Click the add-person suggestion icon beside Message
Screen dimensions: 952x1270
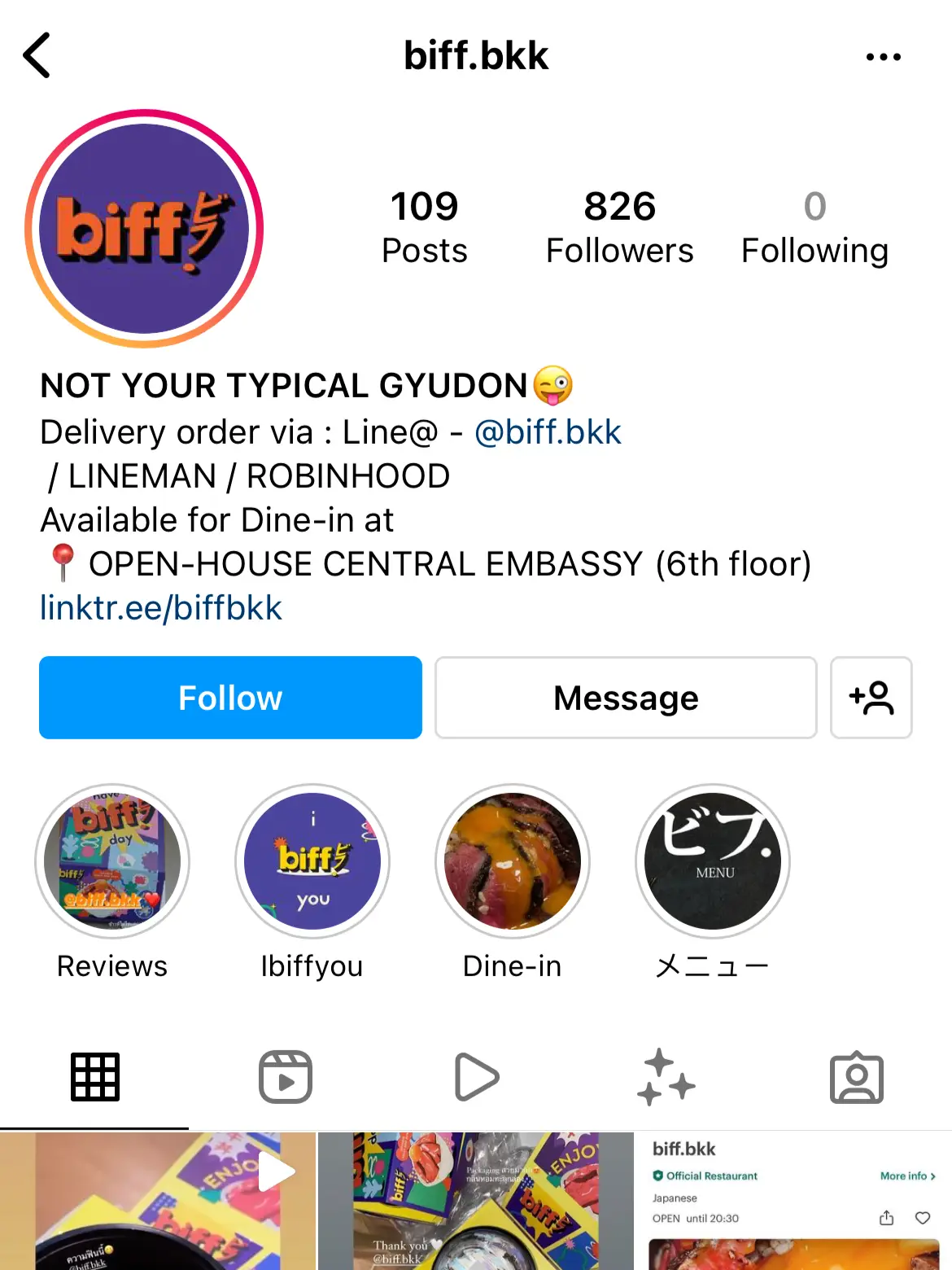(871, 698)
